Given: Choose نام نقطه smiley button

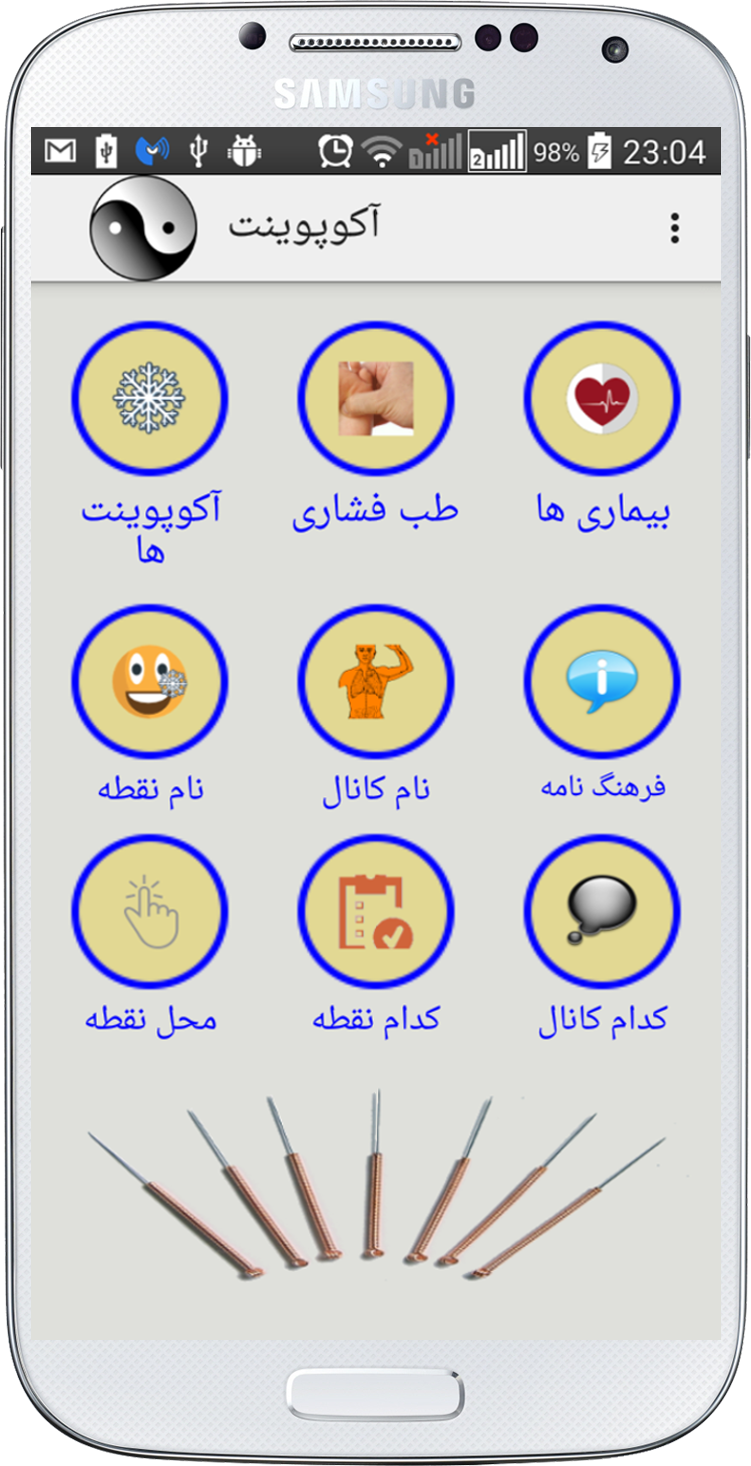Looking at the screenshot, I should [149, 682].
